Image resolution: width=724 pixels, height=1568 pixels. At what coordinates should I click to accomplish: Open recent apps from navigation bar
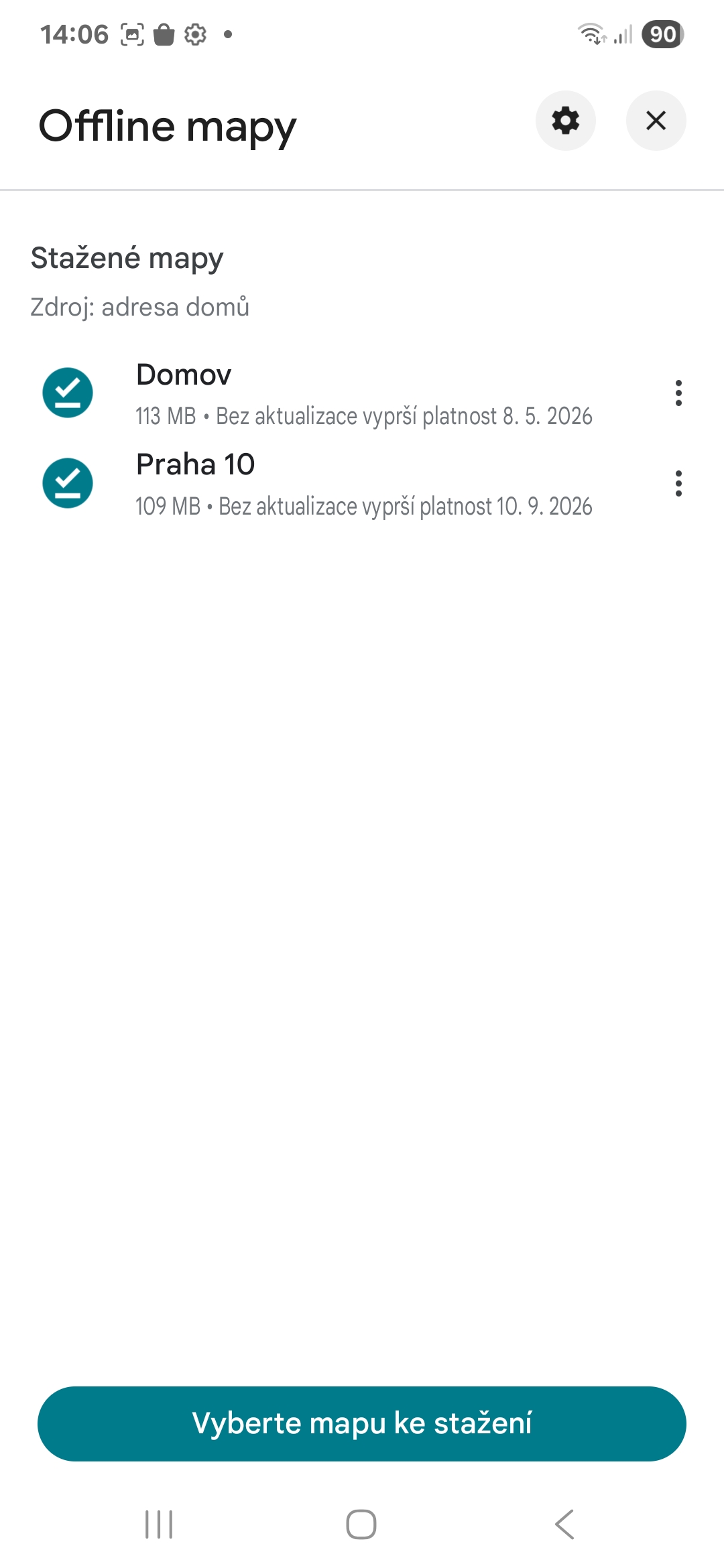pyautogui.click(x=159, y=1524)
